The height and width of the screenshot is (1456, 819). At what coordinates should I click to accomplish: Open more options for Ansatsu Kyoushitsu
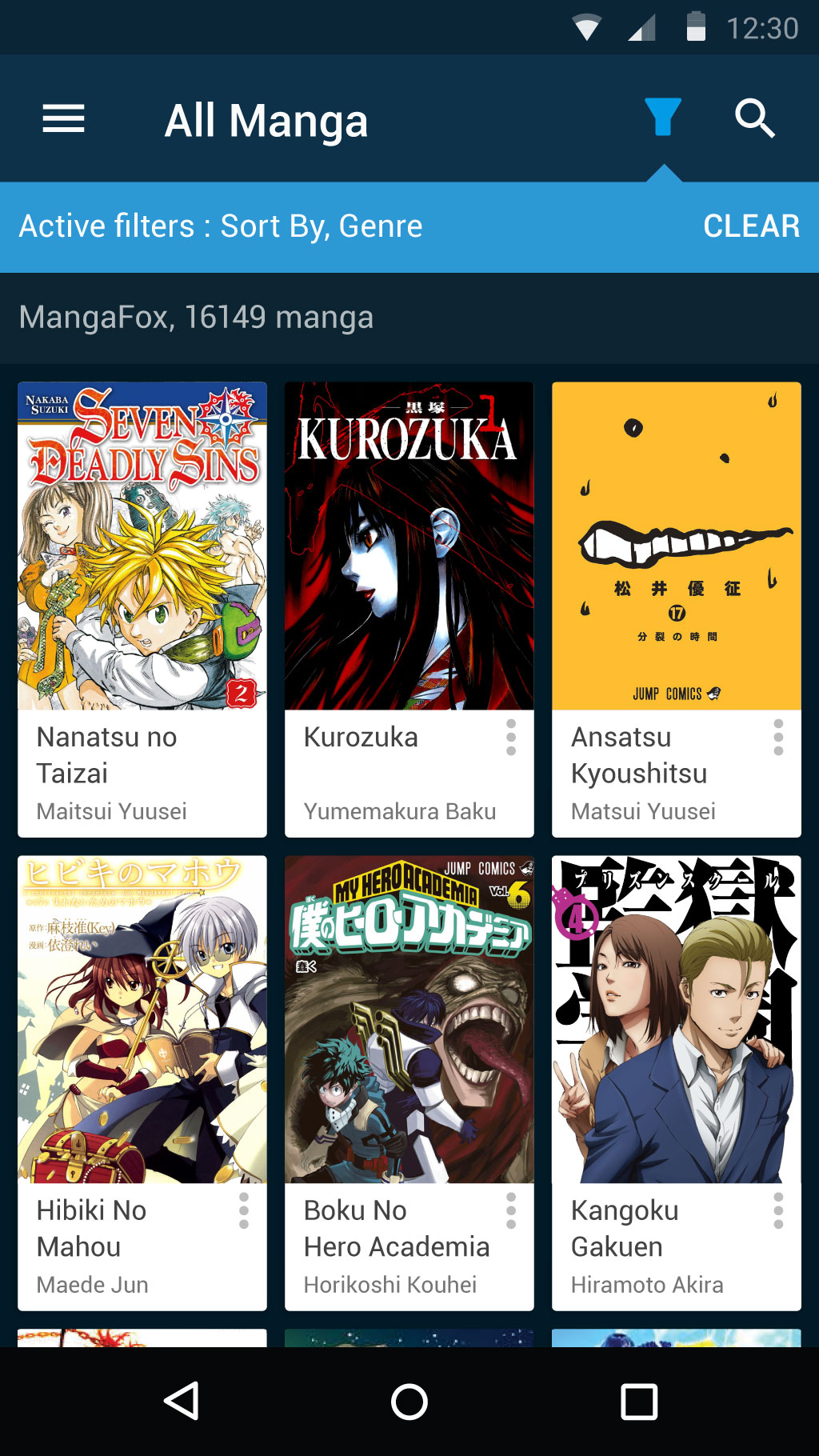tap(778, 737)
